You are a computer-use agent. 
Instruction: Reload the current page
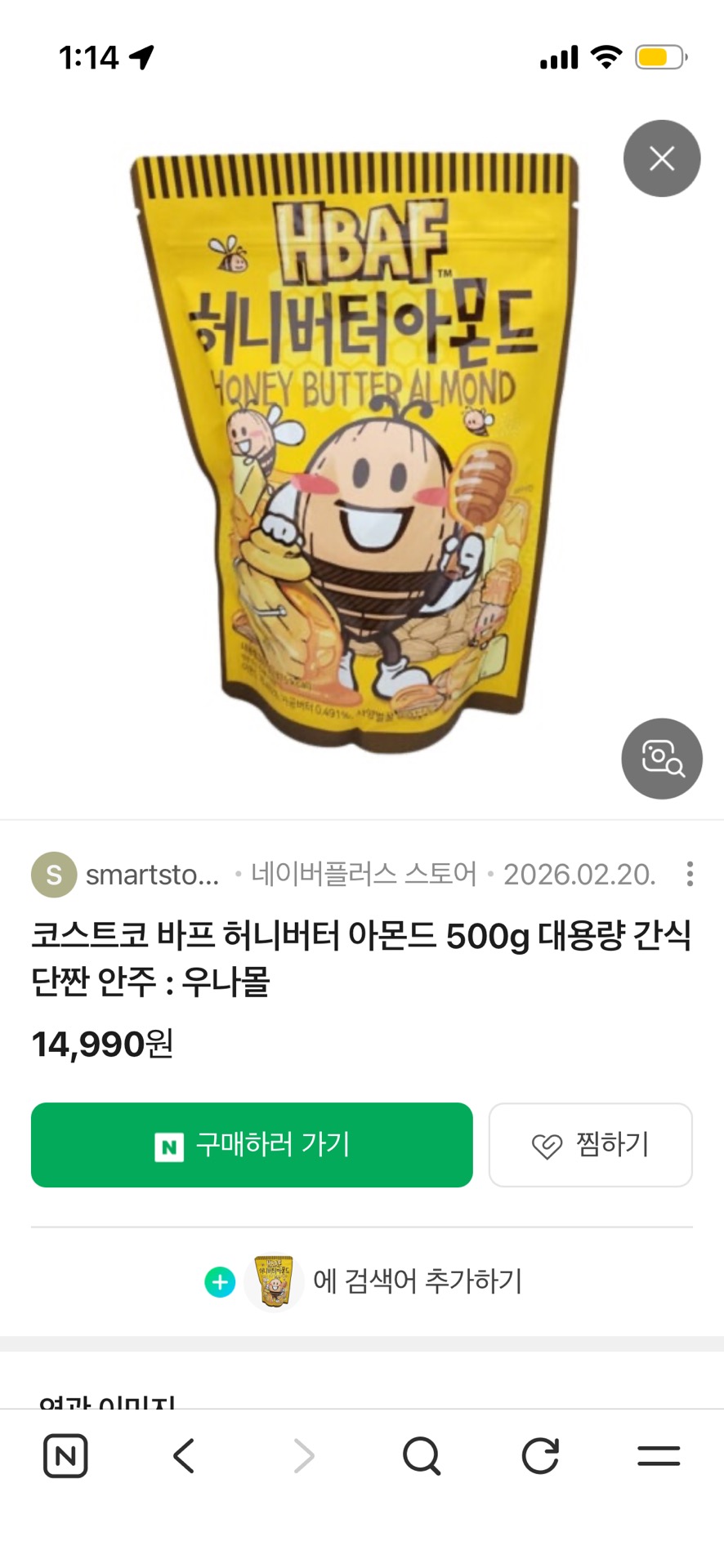pos(540,1455)
